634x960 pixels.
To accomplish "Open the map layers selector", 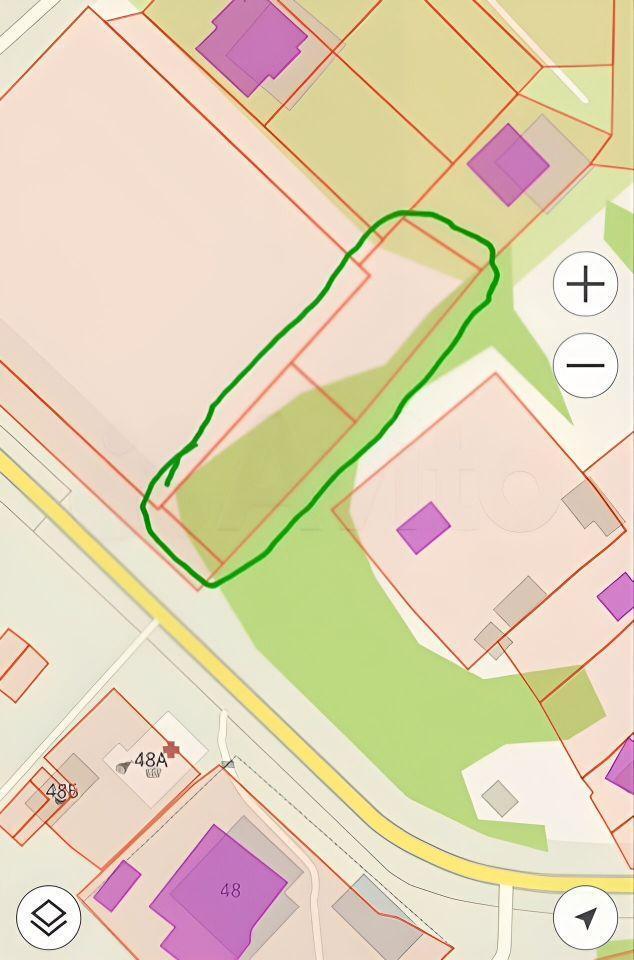I will (48, 917).
